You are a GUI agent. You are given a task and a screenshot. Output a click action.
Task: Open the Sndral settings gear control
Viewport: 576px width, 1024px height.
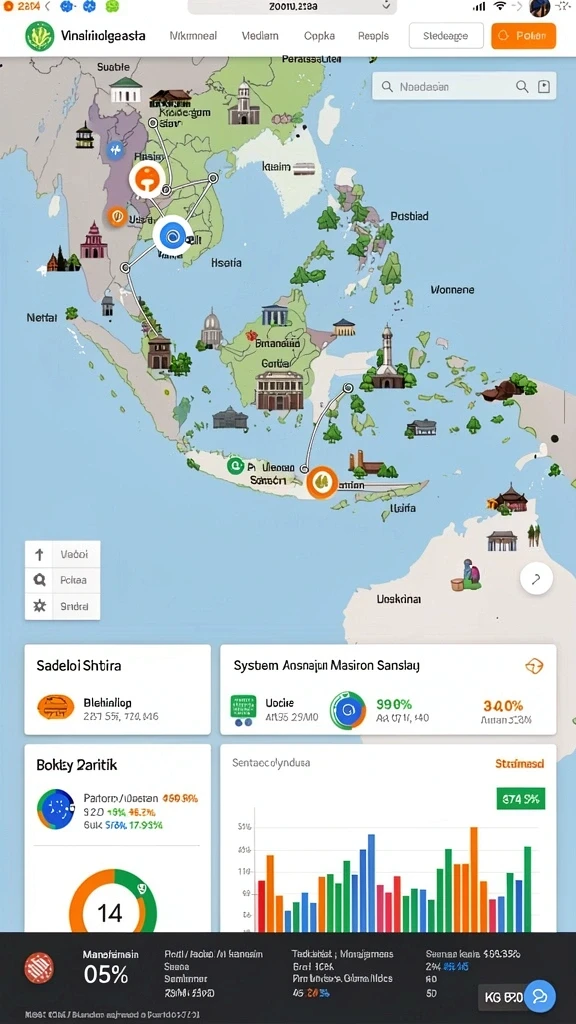point(63,605)
